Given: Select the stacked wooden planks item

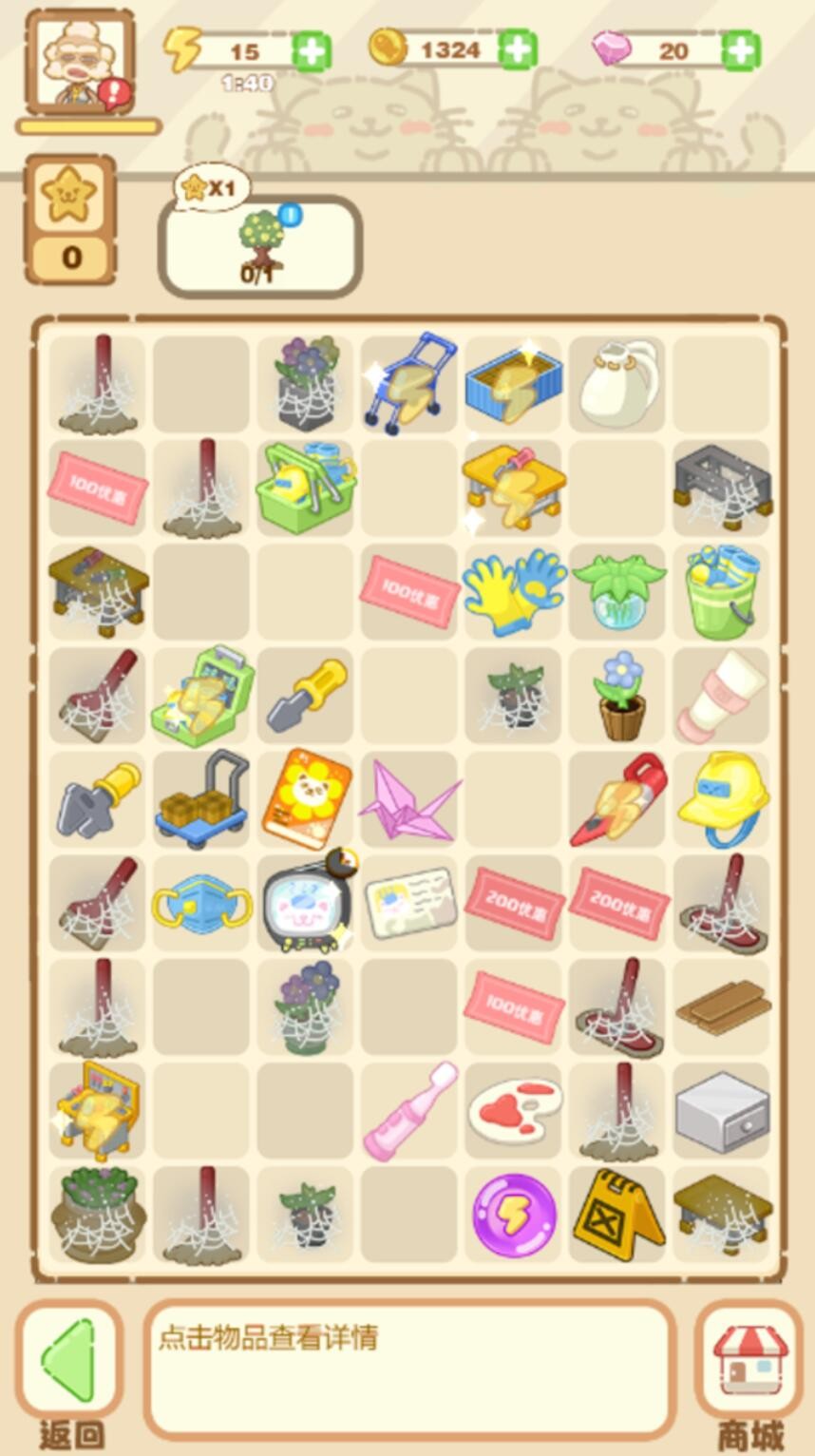Looking at the screenshot, I should (723, 1006).
